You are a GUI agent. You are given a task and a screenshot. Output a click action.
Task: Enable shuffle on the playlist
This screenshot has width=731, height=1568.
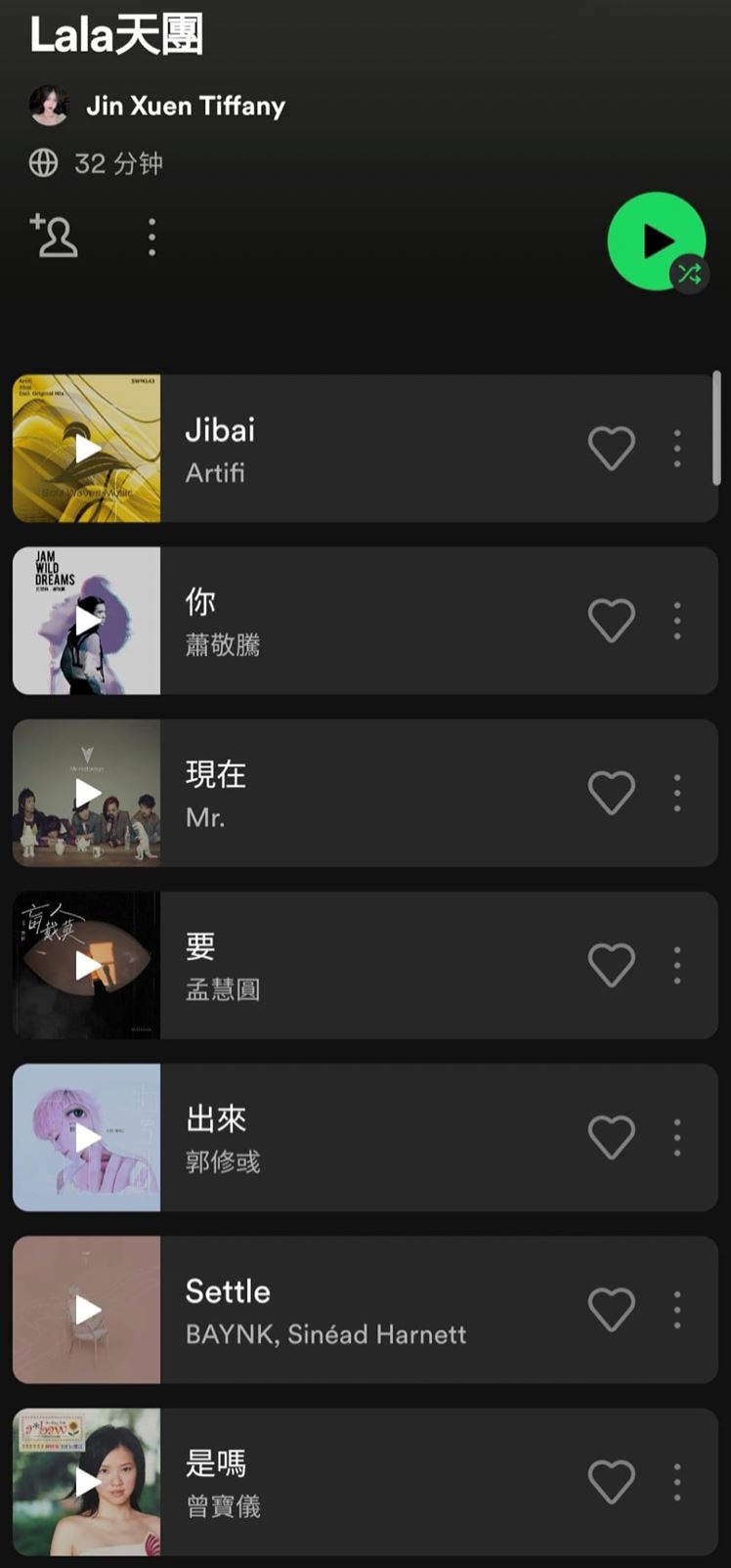(689, 275)
